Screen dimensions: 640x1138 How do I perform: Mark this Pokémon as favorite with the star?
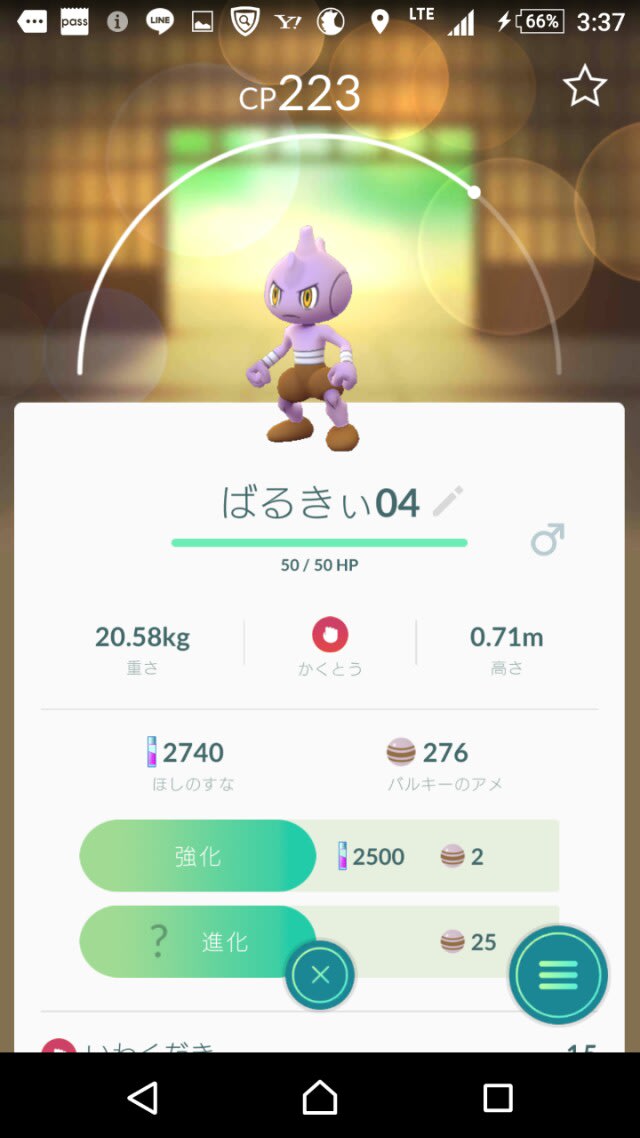pyautogui.click(x=585, y=87)
